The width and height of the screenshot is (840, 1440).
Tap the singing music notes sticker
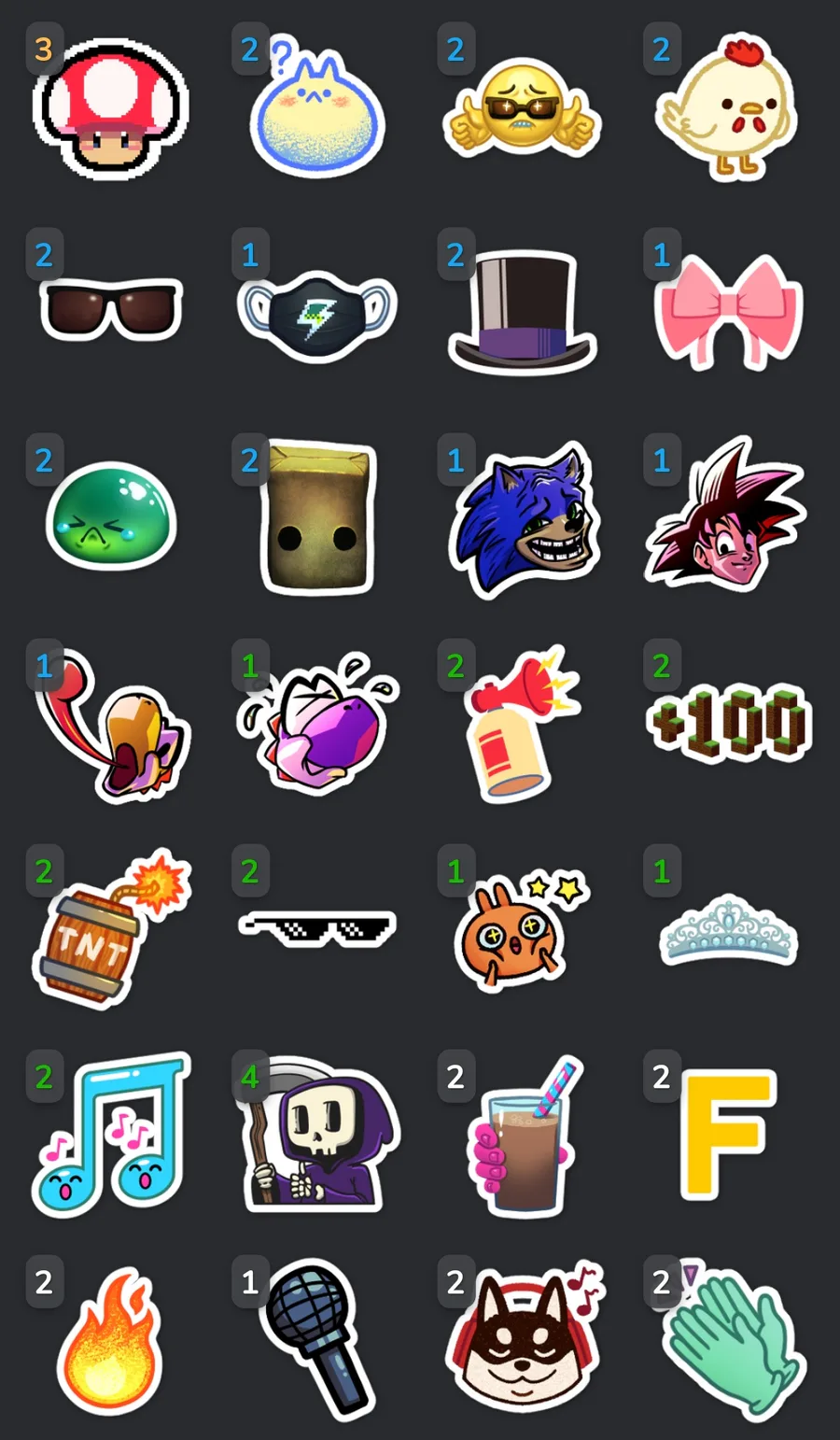pos(112,1135)
